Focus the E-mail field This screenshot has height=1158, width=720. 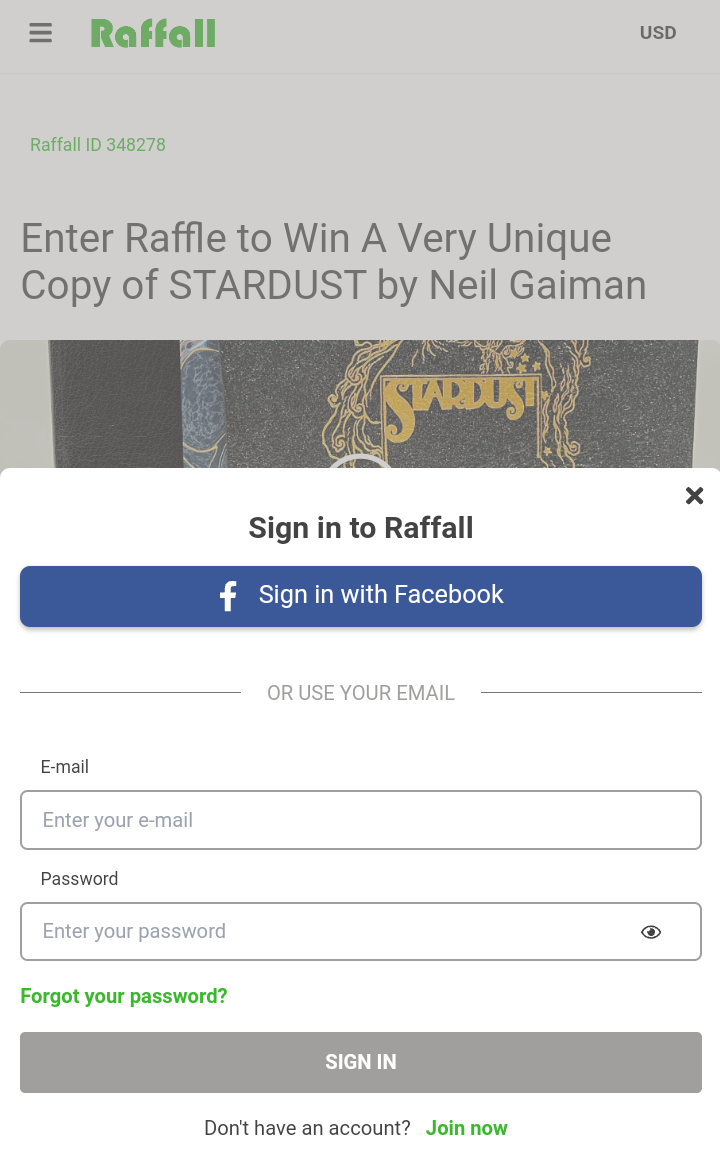tap(360, 820)
